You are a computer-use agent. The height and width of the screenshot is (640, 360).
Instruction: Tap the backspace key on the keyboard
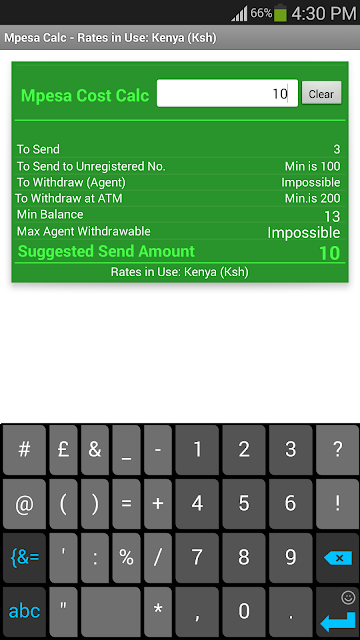[337, 557]
